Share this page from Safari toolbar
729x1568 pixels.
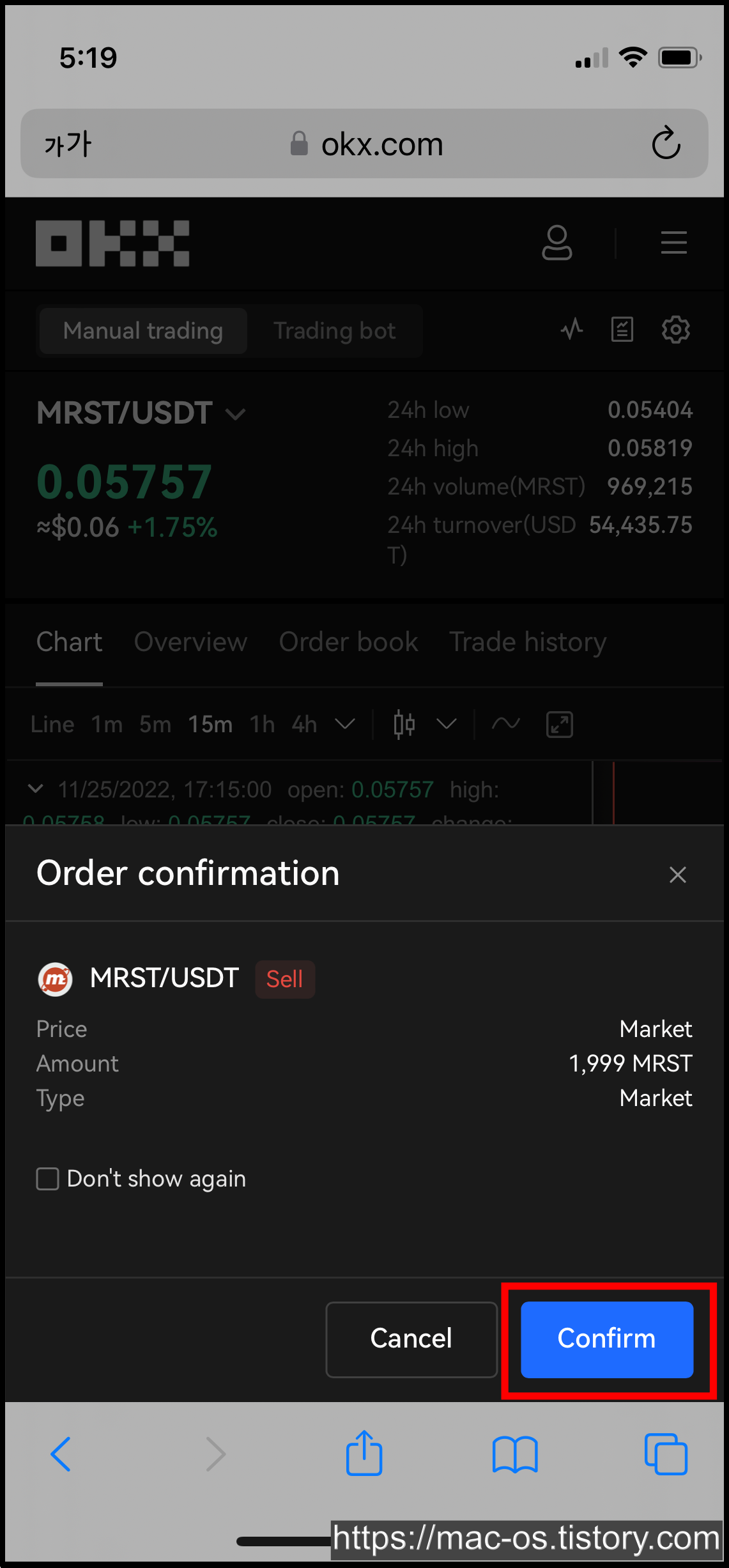point(364,1453)
